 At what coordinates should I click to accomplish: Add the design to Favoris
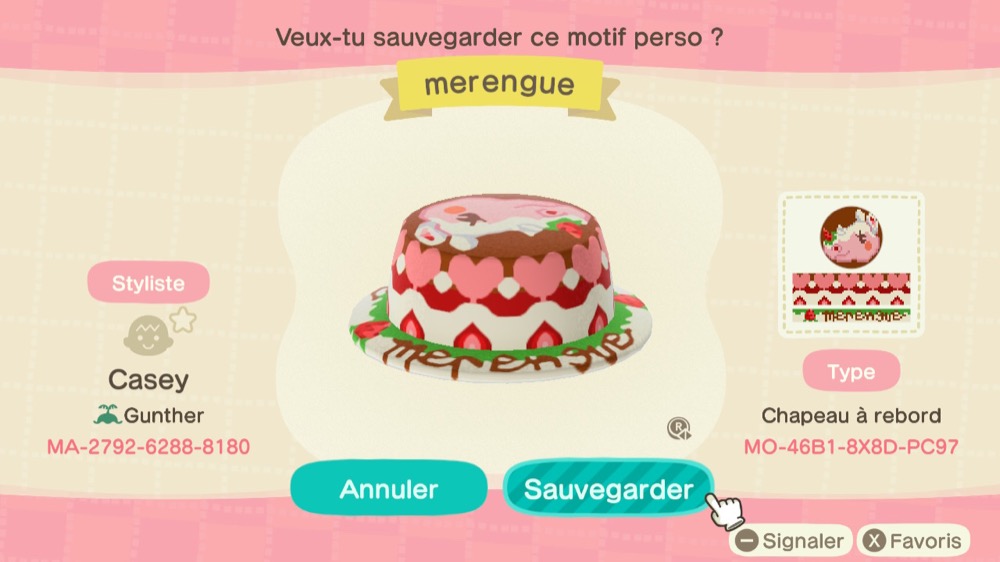click(914, 541)
